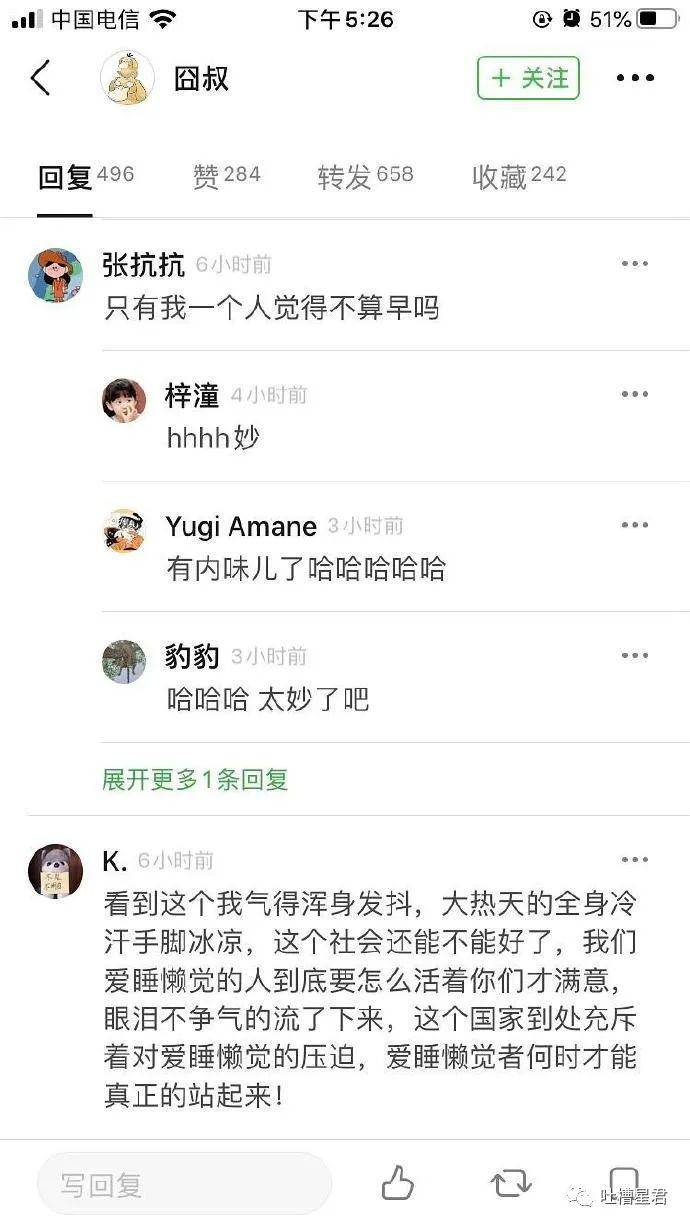Repost using the bottom retweet icon
The image size is (690, 1227).
(x=511, y=1184)
